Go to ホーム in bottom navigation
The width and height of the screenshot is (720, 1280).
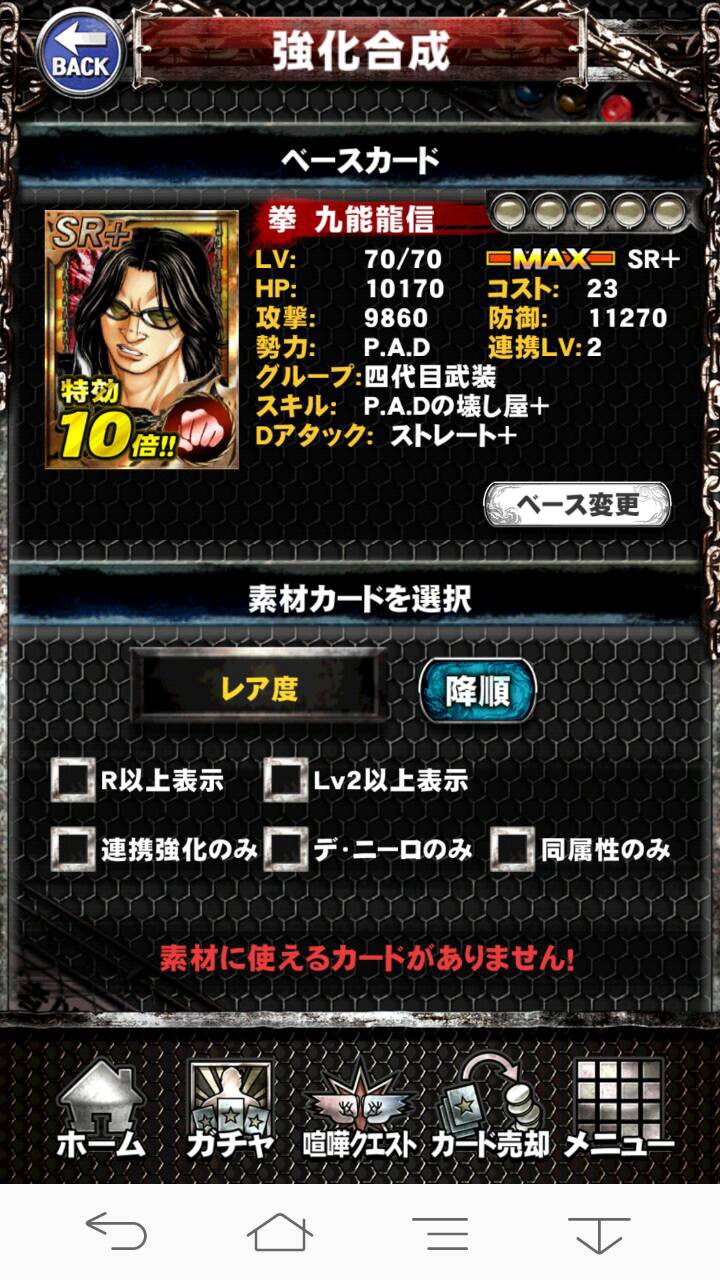[x=100, y=1111]
